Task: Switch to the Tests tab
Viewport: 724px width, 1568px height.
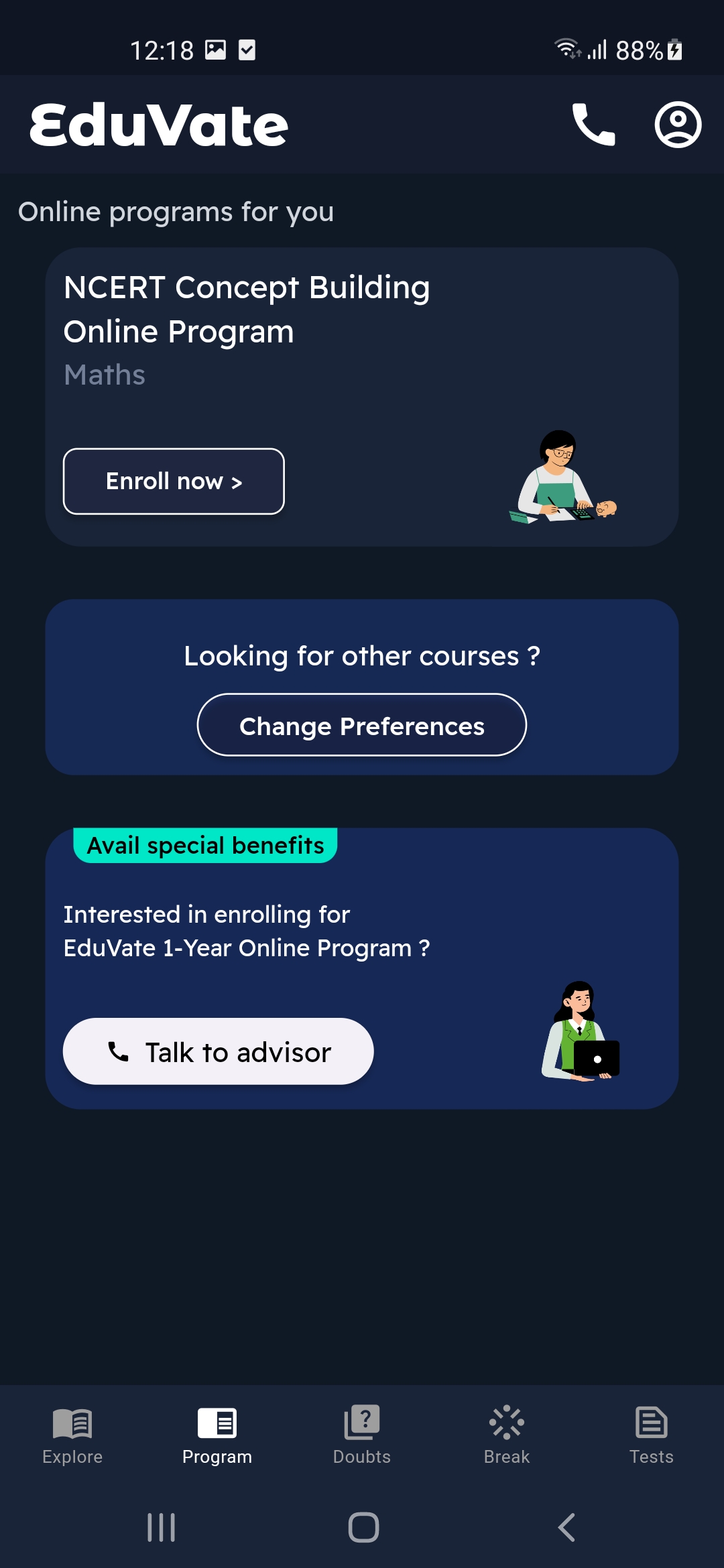Action: (651, 1437)
